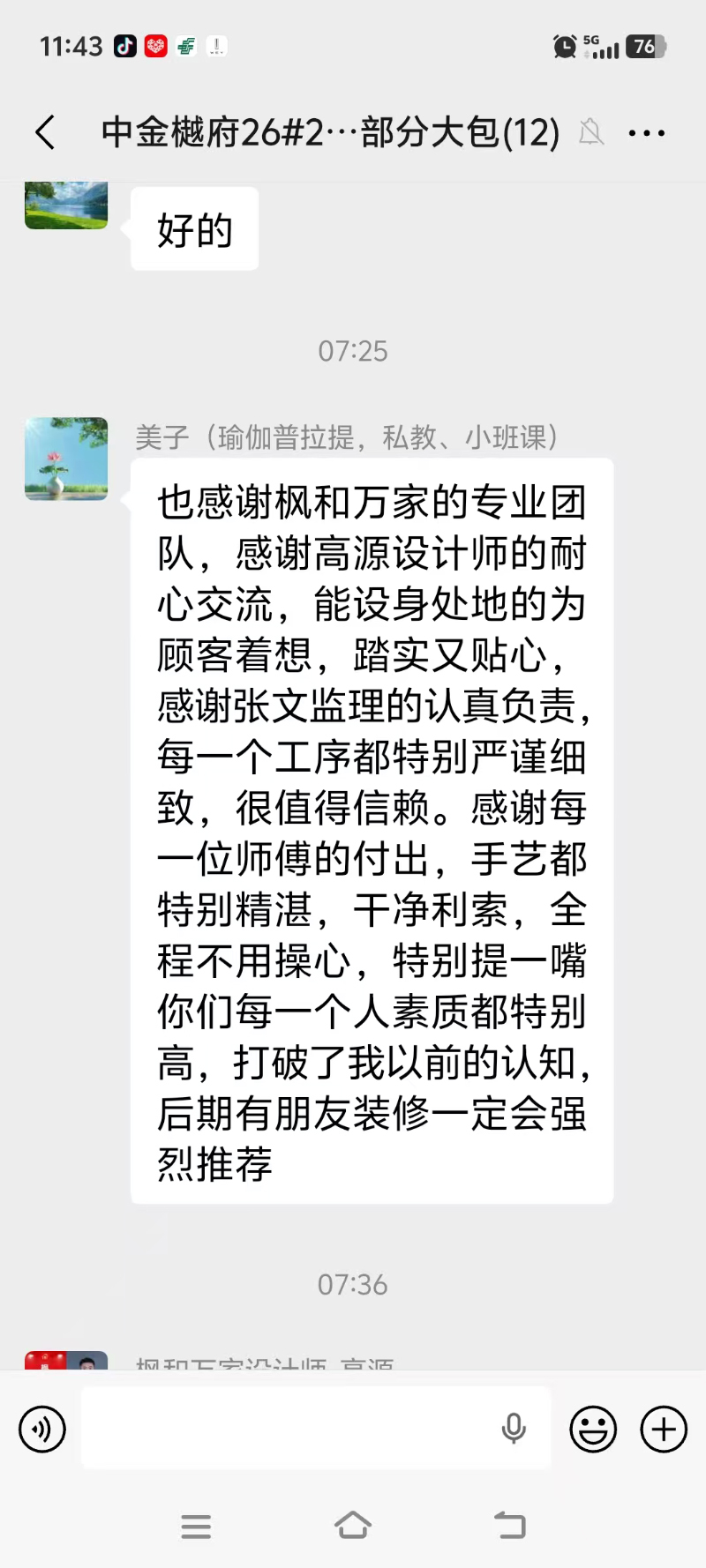Image resolution: width=706 pixels, height=1568 pixels.
Task: Open the emoji sticker panel
Action: click(593, 1429)
